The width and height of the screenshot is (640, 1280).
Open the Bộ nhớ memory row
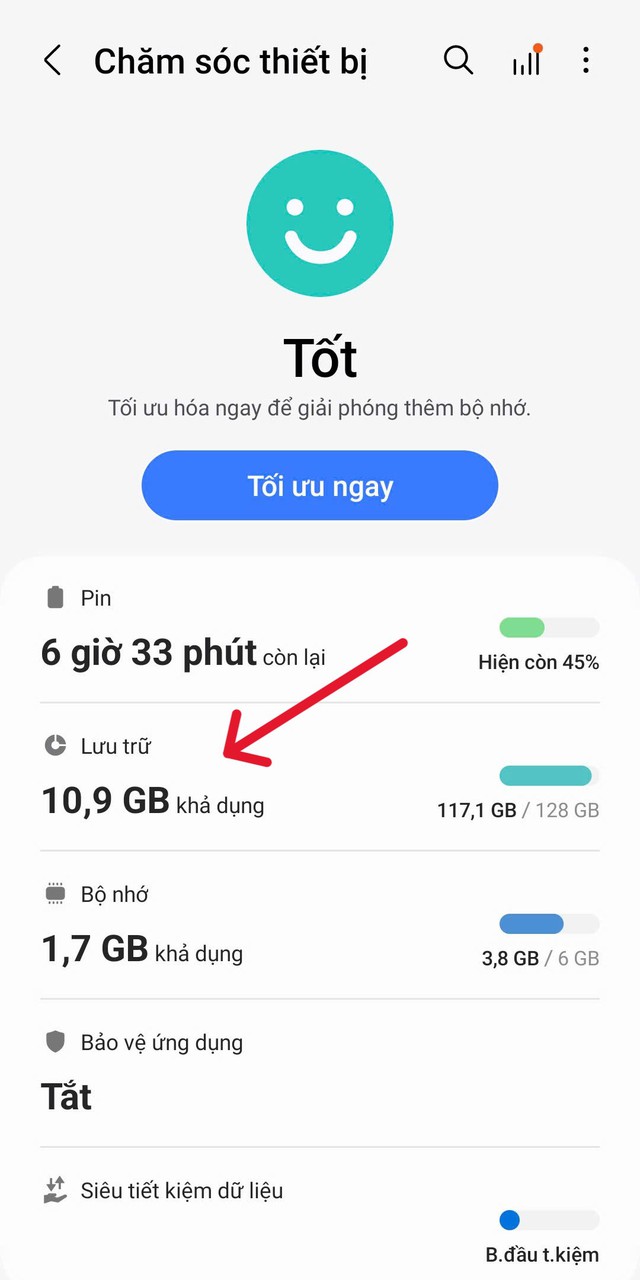coord(320,927)
